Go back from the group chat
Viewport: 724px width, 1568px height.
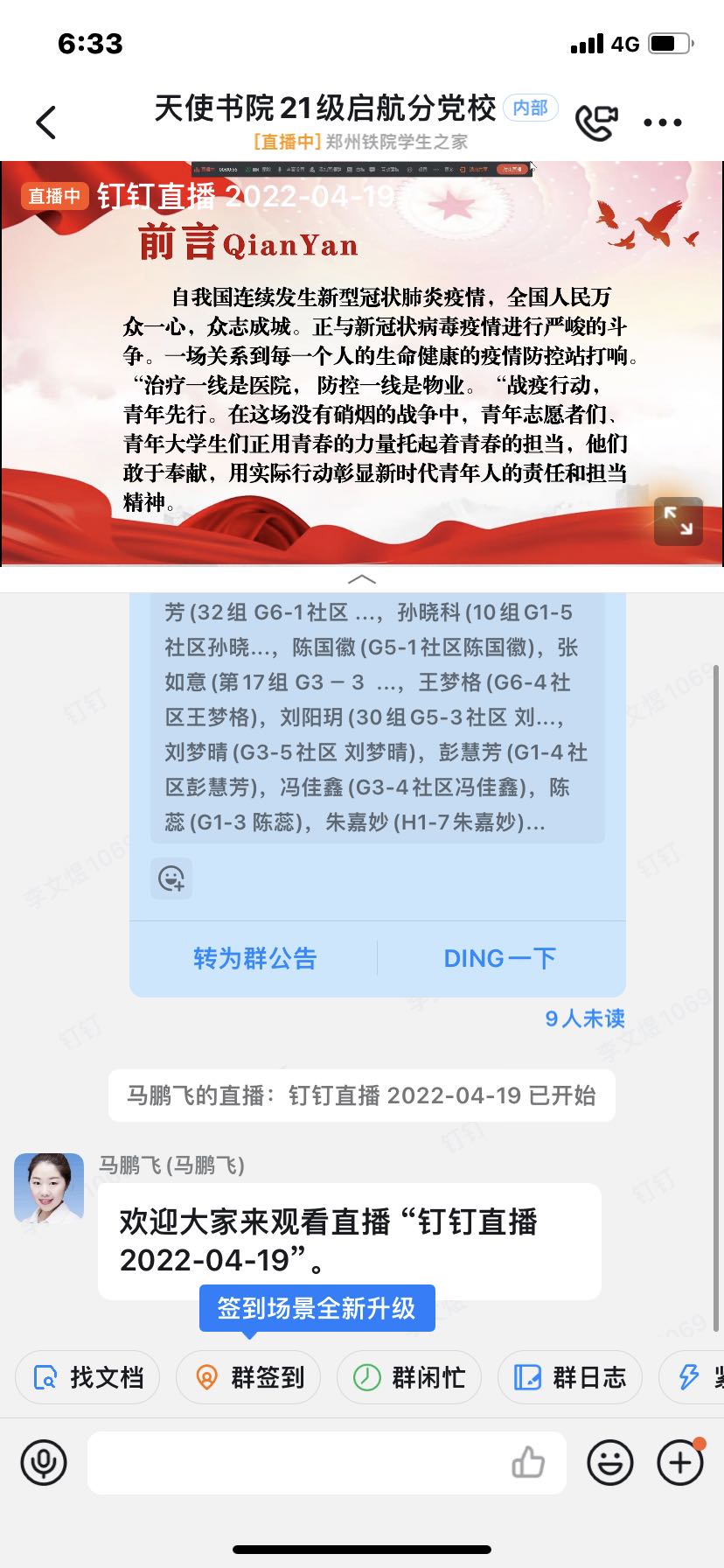(46, 122)
